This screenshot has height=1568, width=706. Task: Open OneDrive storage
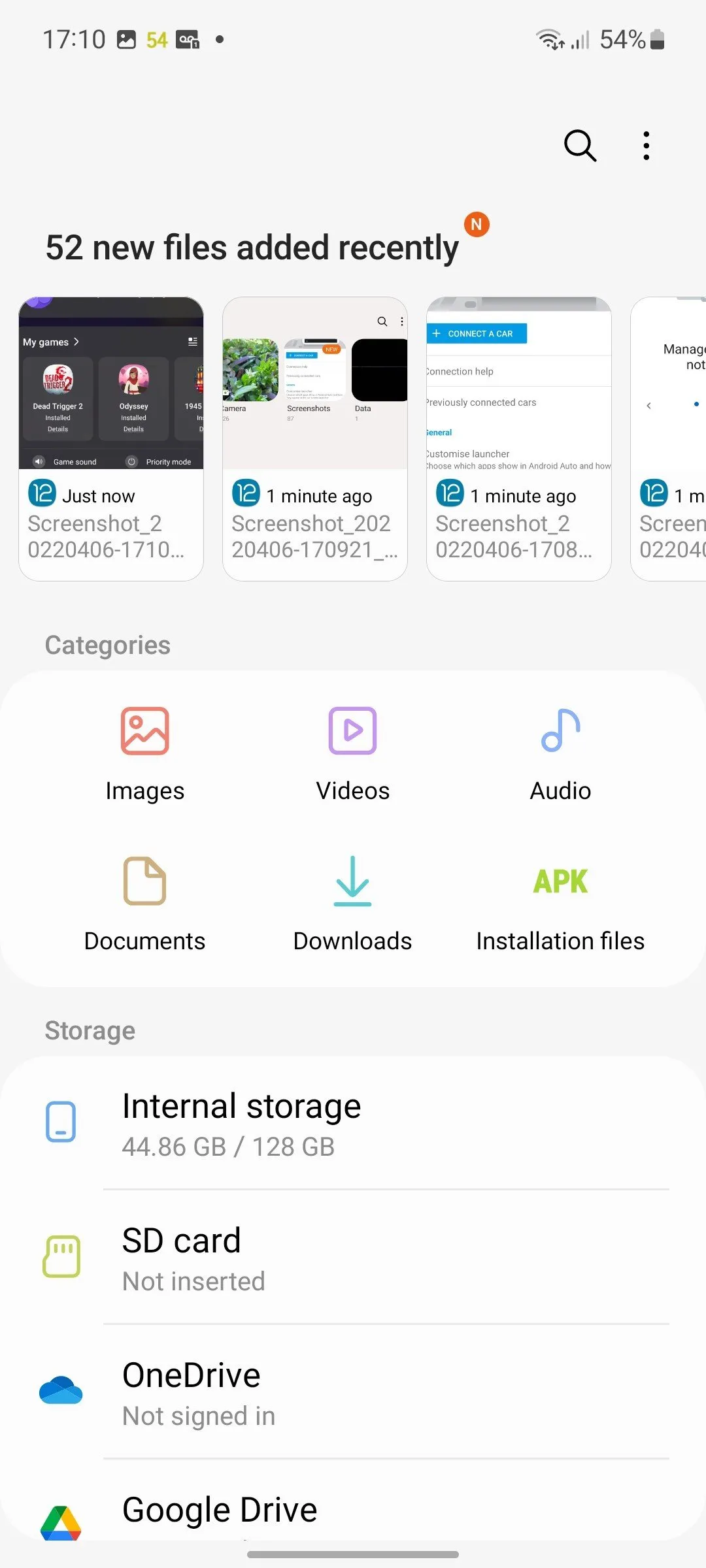pyautogui.click(x=353, y=1392)
